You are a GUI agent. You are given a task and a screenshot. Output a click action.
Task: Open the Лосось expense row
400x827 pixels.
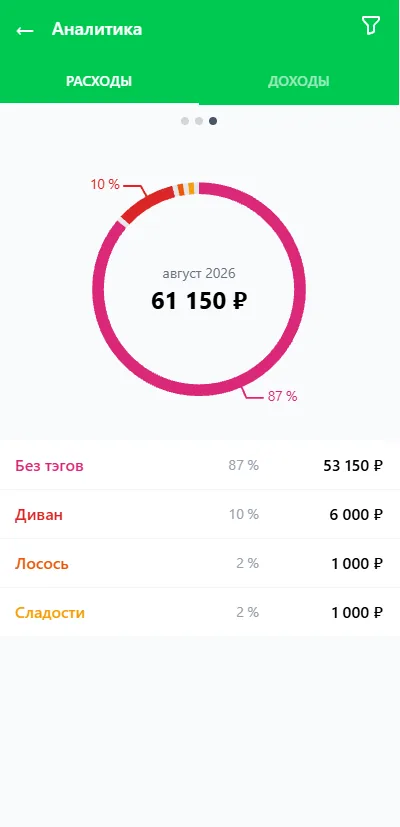coord(199,564)
